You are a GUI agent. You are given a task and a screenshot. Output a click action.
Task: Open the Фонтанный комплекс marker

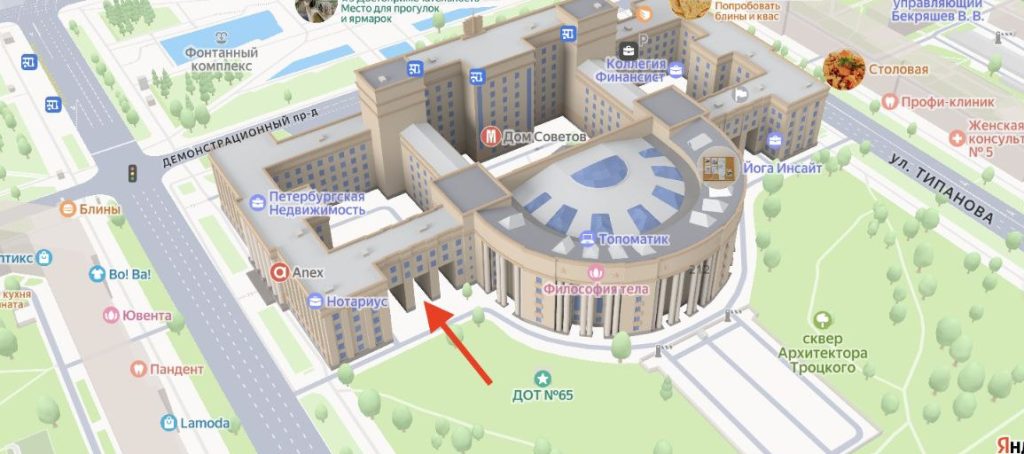[x=223, y=35]
